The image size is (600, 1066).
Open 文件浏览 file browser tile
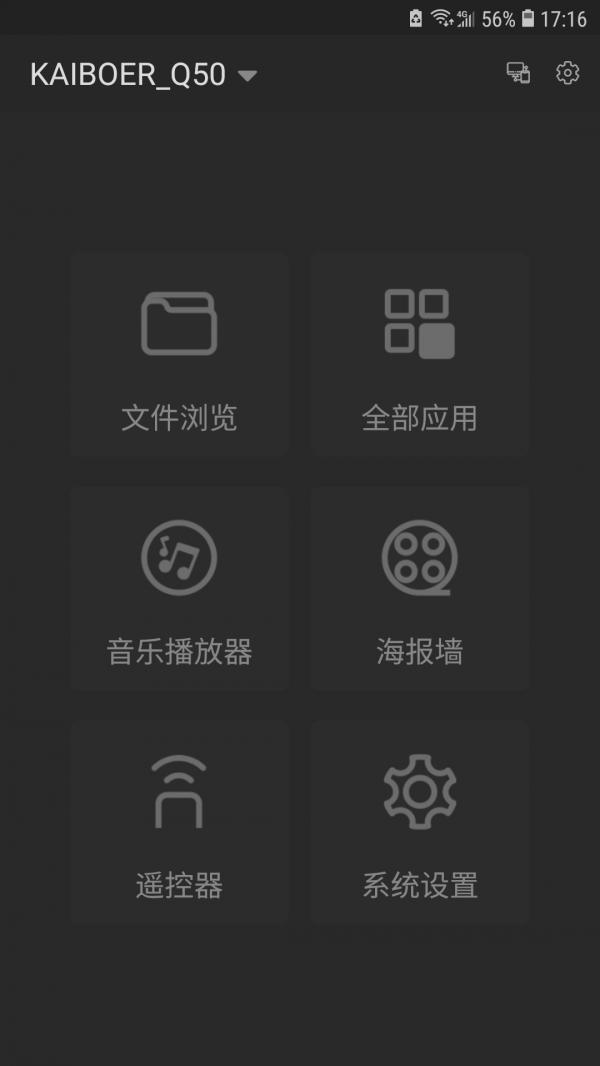(179, 355)
